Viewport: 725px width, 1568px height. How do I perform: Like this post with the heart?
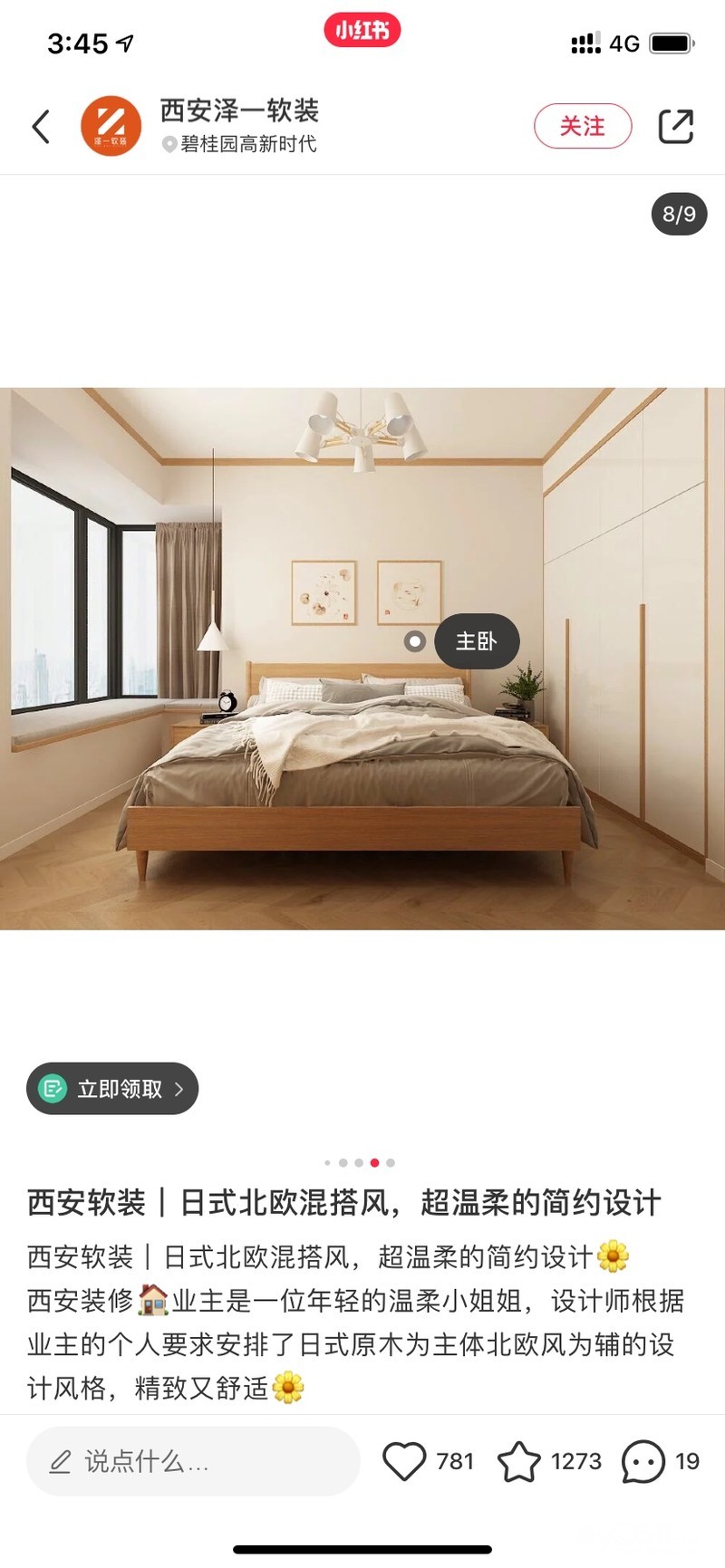[x=404, y=1460]
